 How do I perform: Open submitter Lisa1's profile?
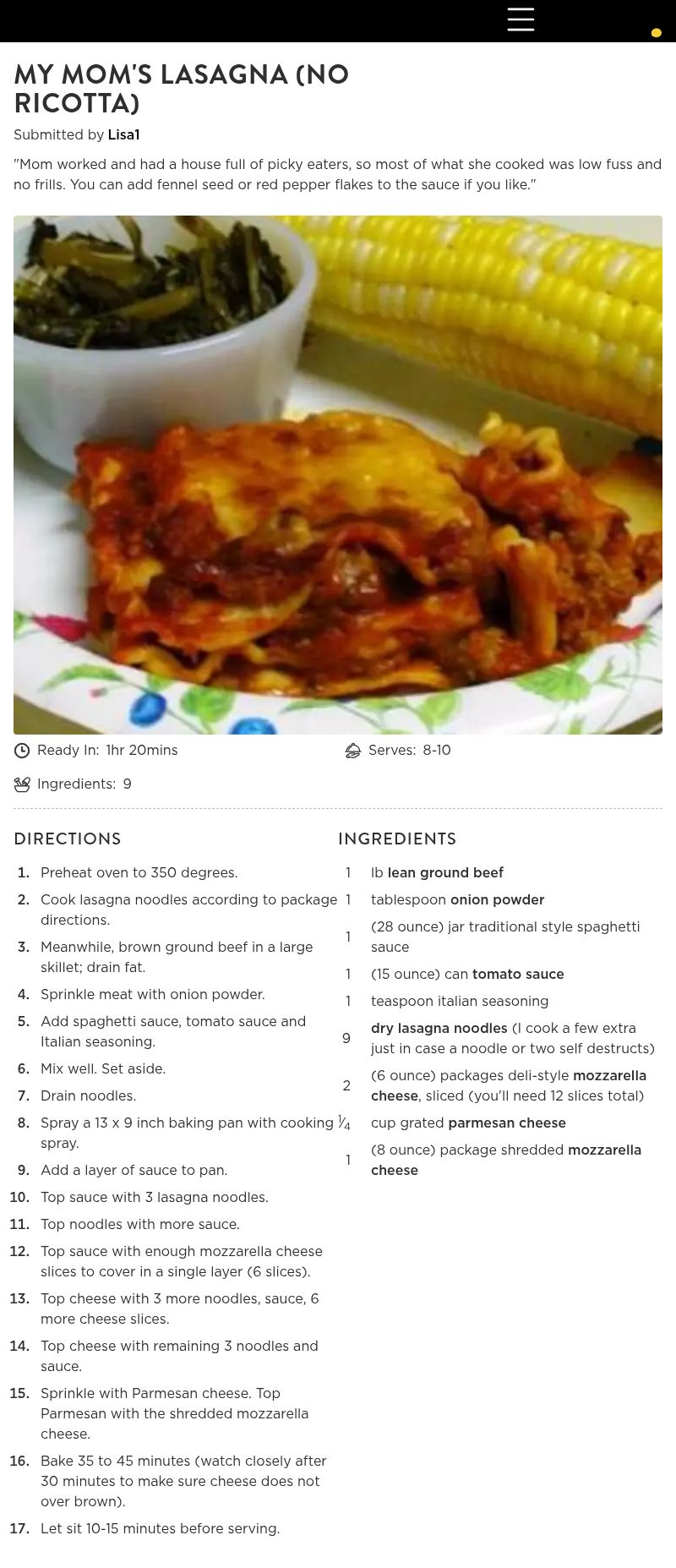123,134
